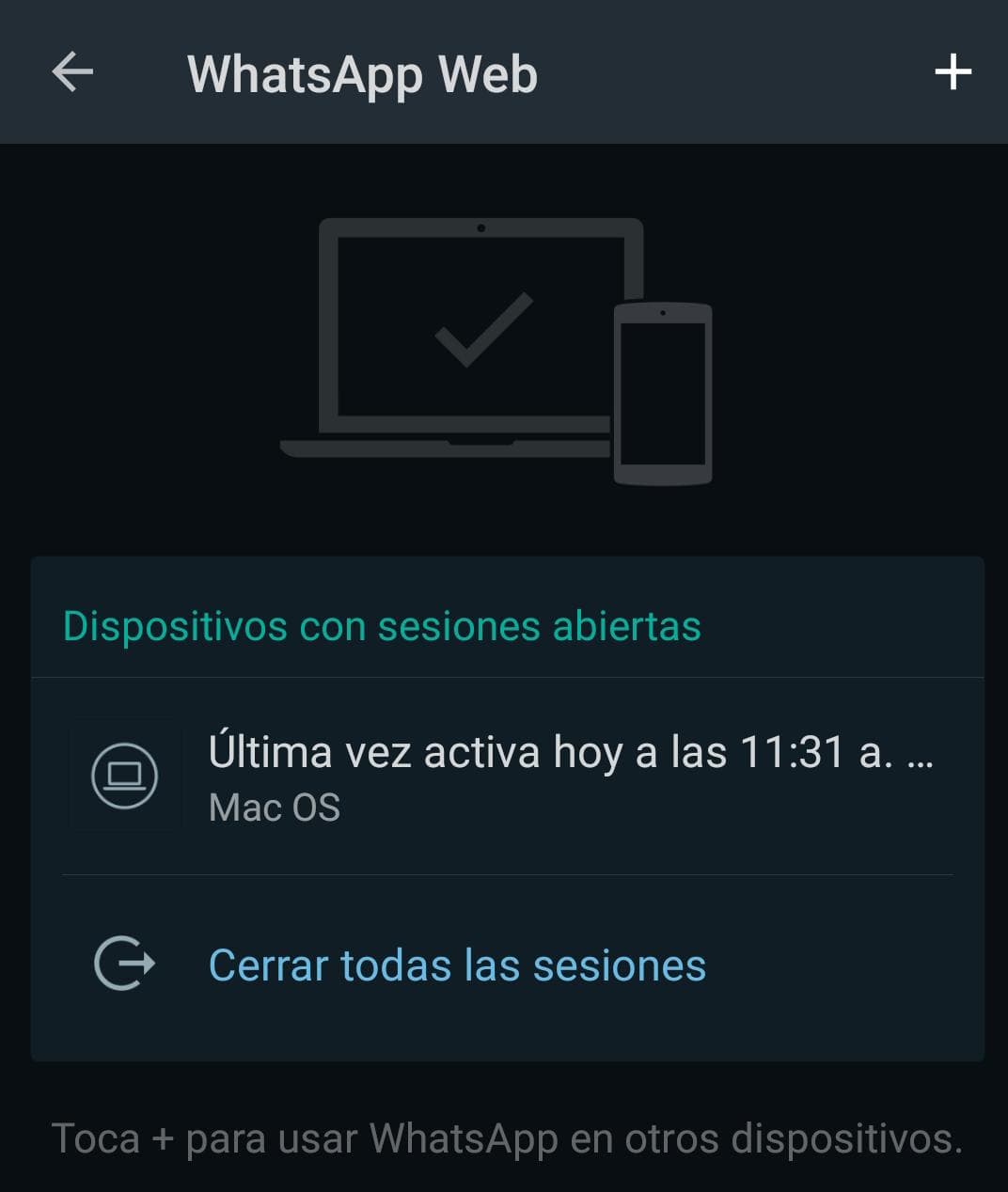Tap the plus icon to link a device
The height and width of the screenshot is (1192, 1008).
(953, 72)
